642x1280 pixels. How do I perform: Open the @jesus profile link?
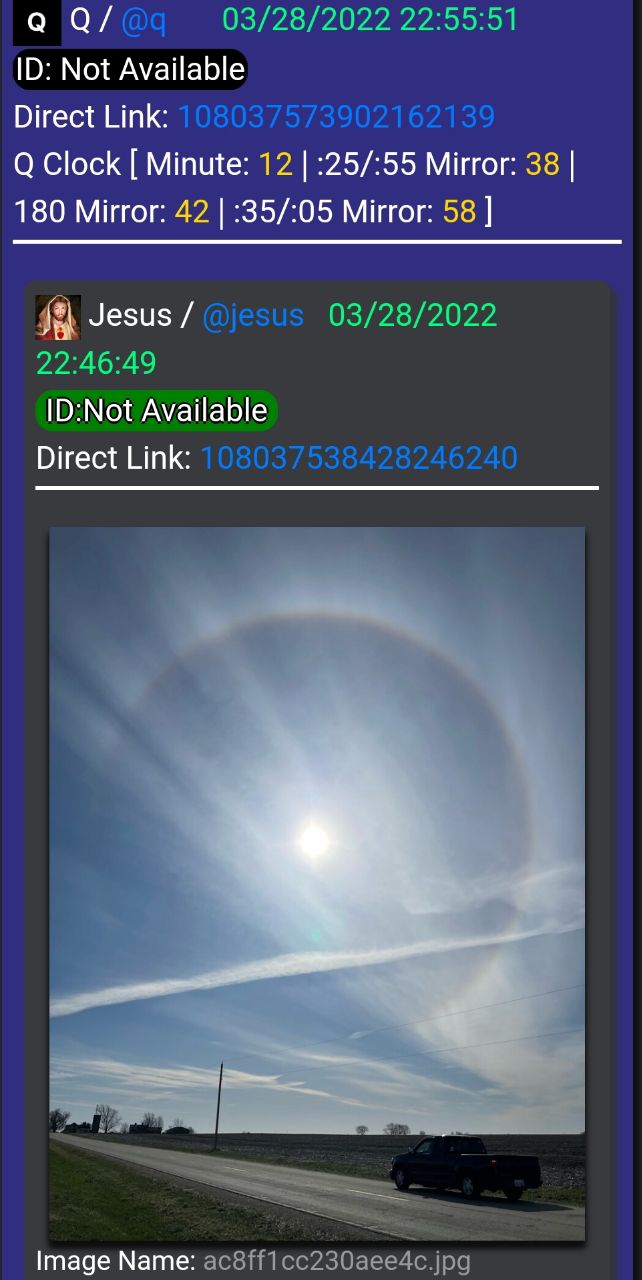click(x=252, y=316)
